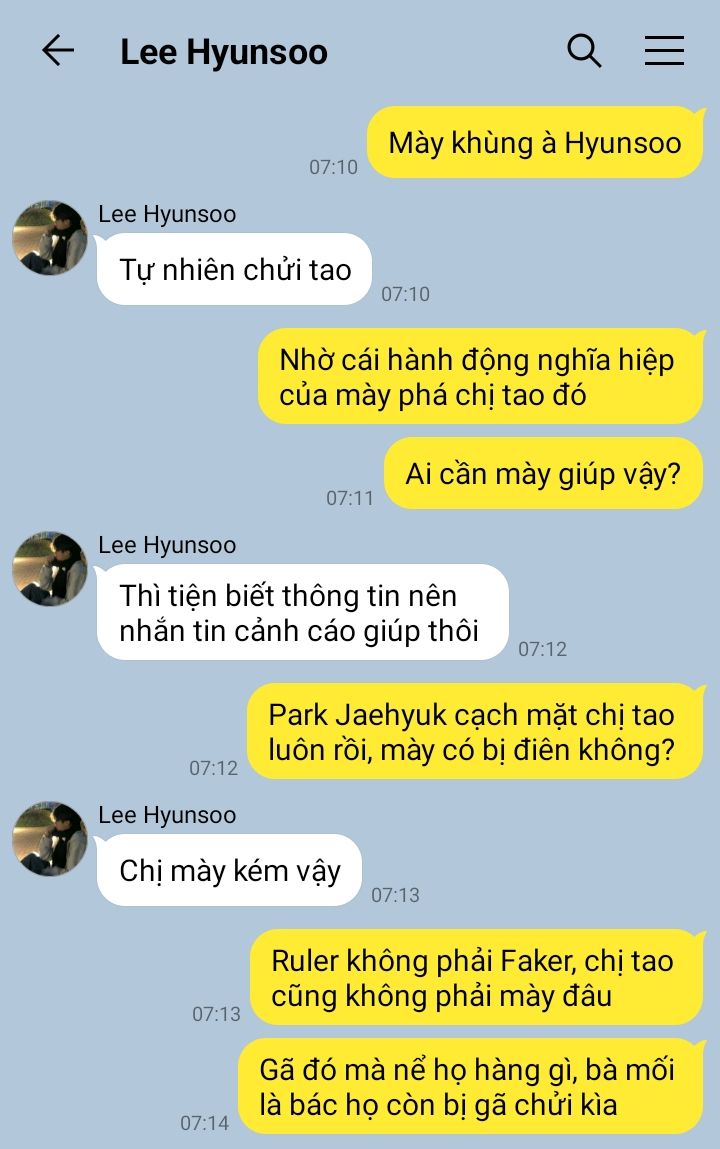This screenshot has height=1149, width=720.
Task: View profile picture beside "Chị mày kém vậy"
Action: (50, 839)
